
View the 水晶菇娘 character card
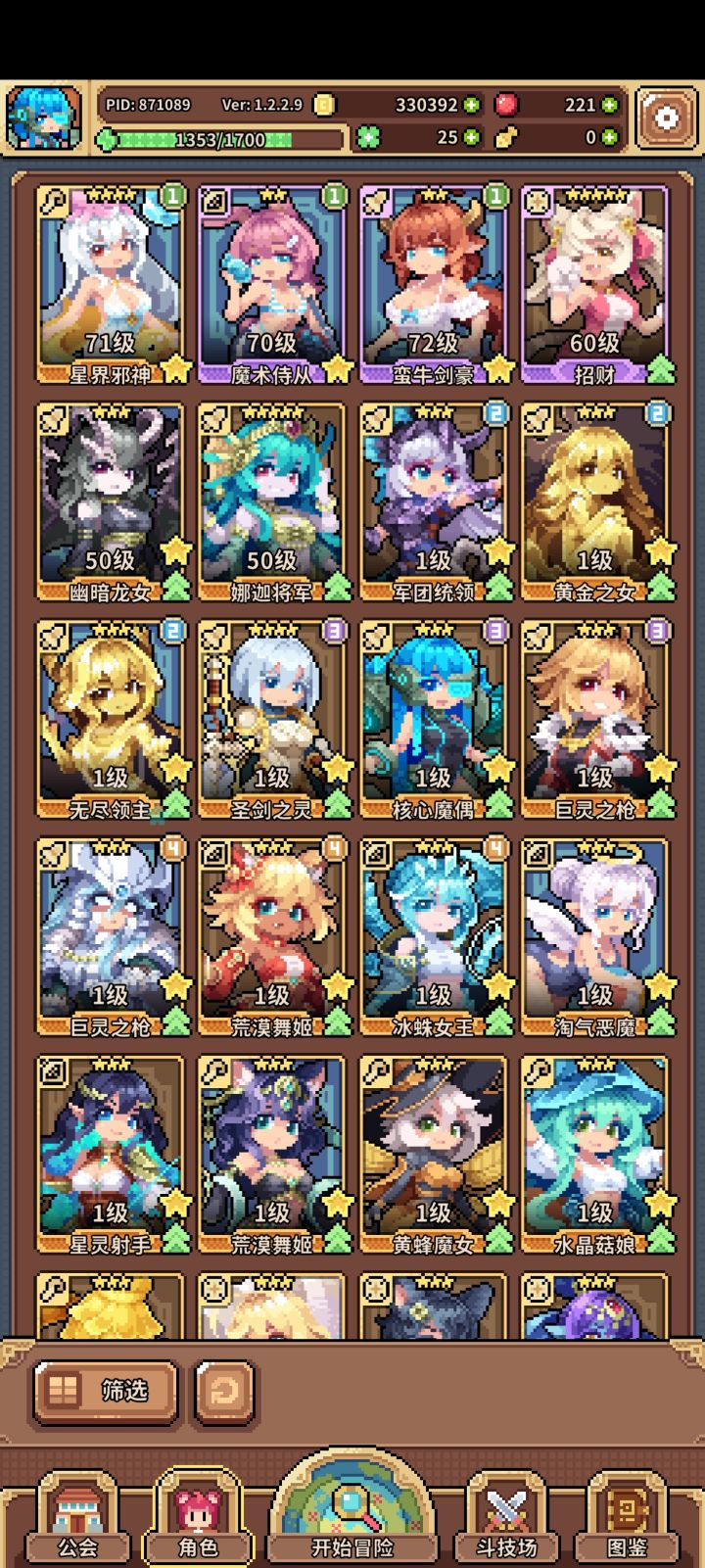(596, 1155)
